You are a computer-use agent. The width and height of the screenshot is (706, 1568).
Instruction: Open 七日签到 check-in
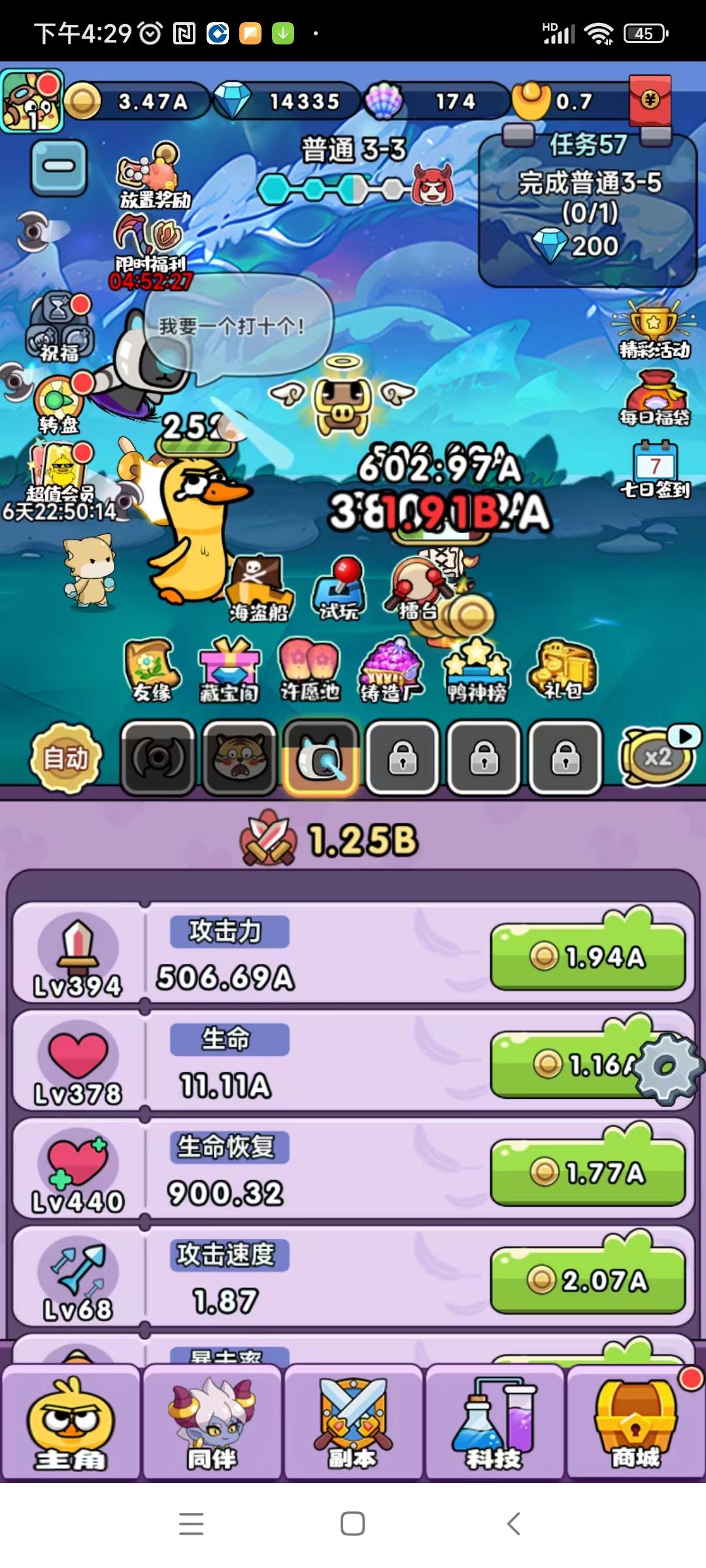click(x=654, y=469)
